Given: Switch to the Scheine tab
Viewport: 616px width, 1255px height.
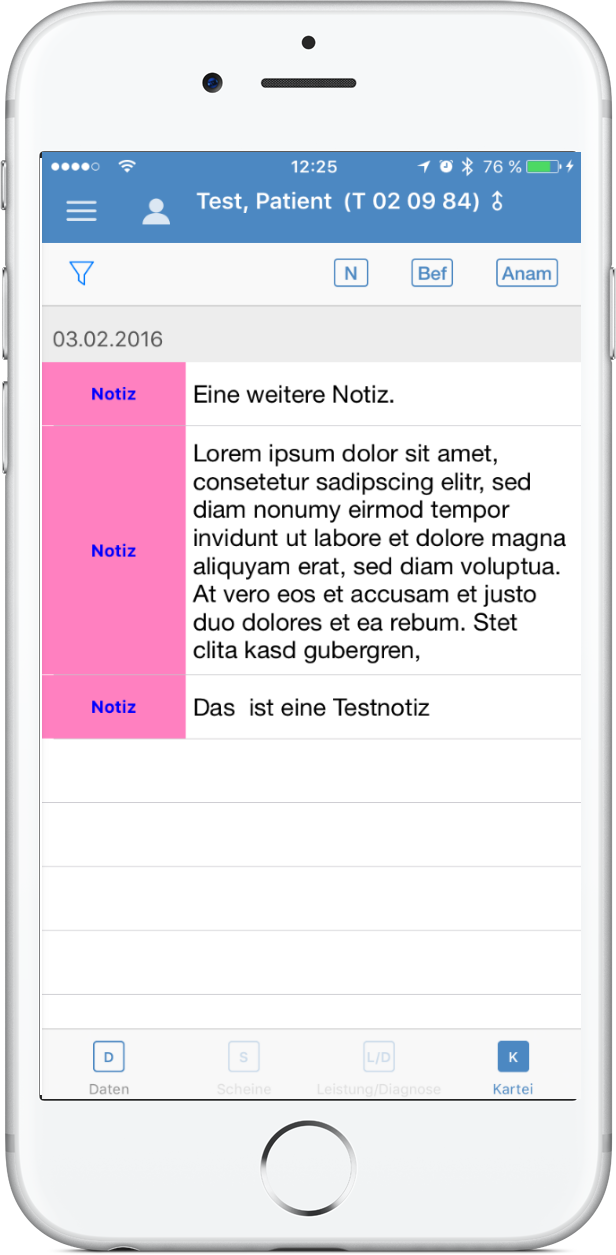Looking at the screenshot, I should pos(244,1067).
